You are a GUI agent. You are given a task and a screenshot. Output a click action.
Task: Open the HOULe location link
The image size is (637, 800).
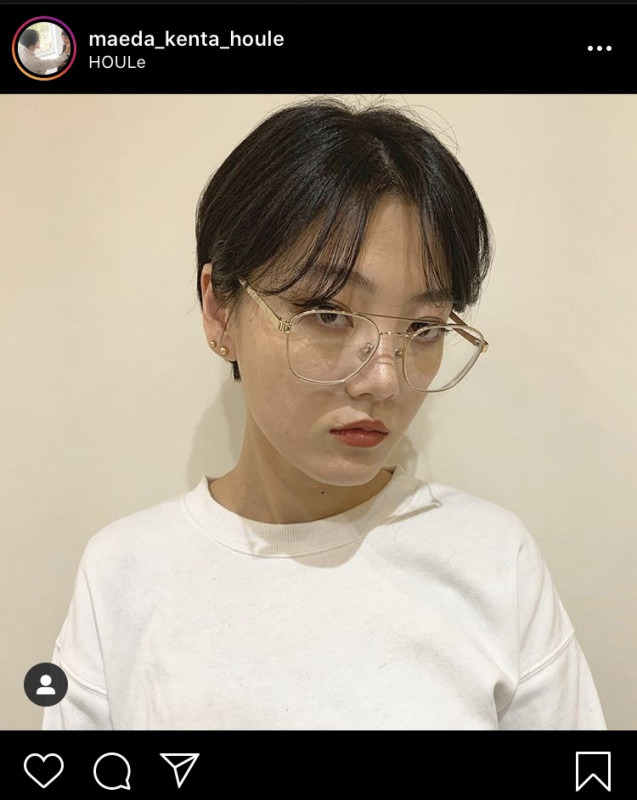[117, 62]
